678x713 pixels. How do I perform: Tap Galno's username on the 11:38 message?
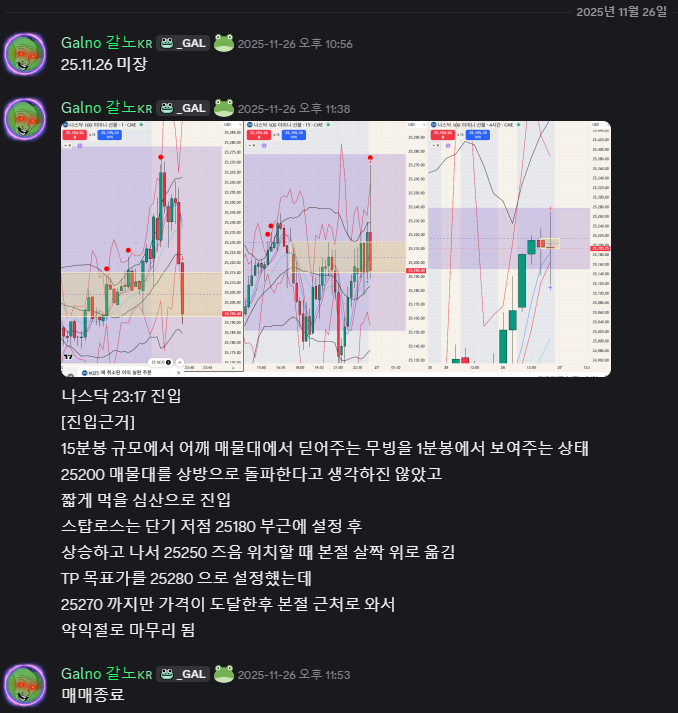107,108
